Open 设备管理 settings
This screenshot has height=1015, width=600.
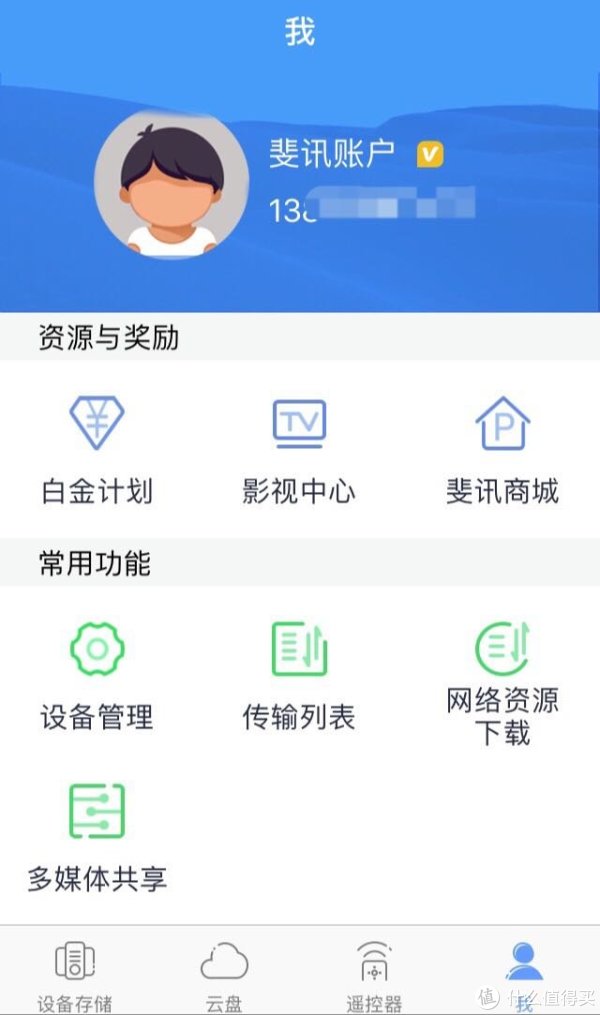point(97,673)
